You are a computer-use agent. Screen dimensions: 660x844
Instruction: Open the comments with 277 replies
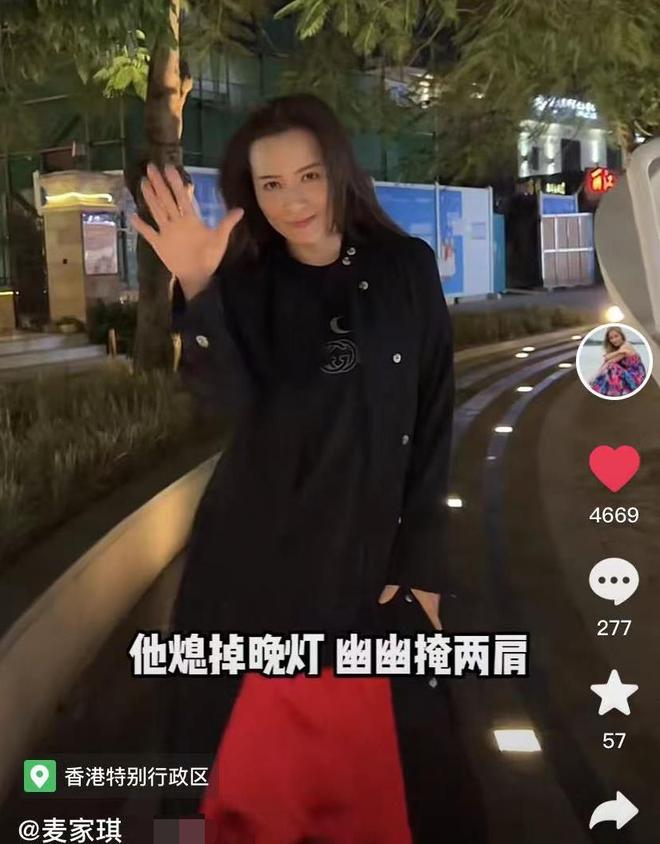click(x=613, y=581)
